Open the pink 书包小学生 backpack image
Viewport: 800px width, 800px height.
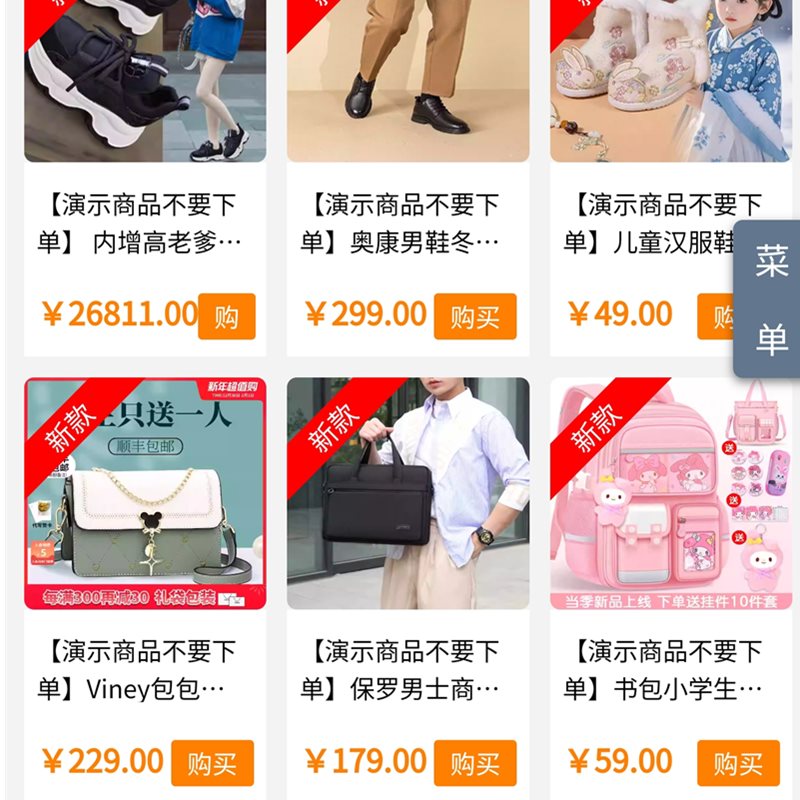click(x=671, y=493)
